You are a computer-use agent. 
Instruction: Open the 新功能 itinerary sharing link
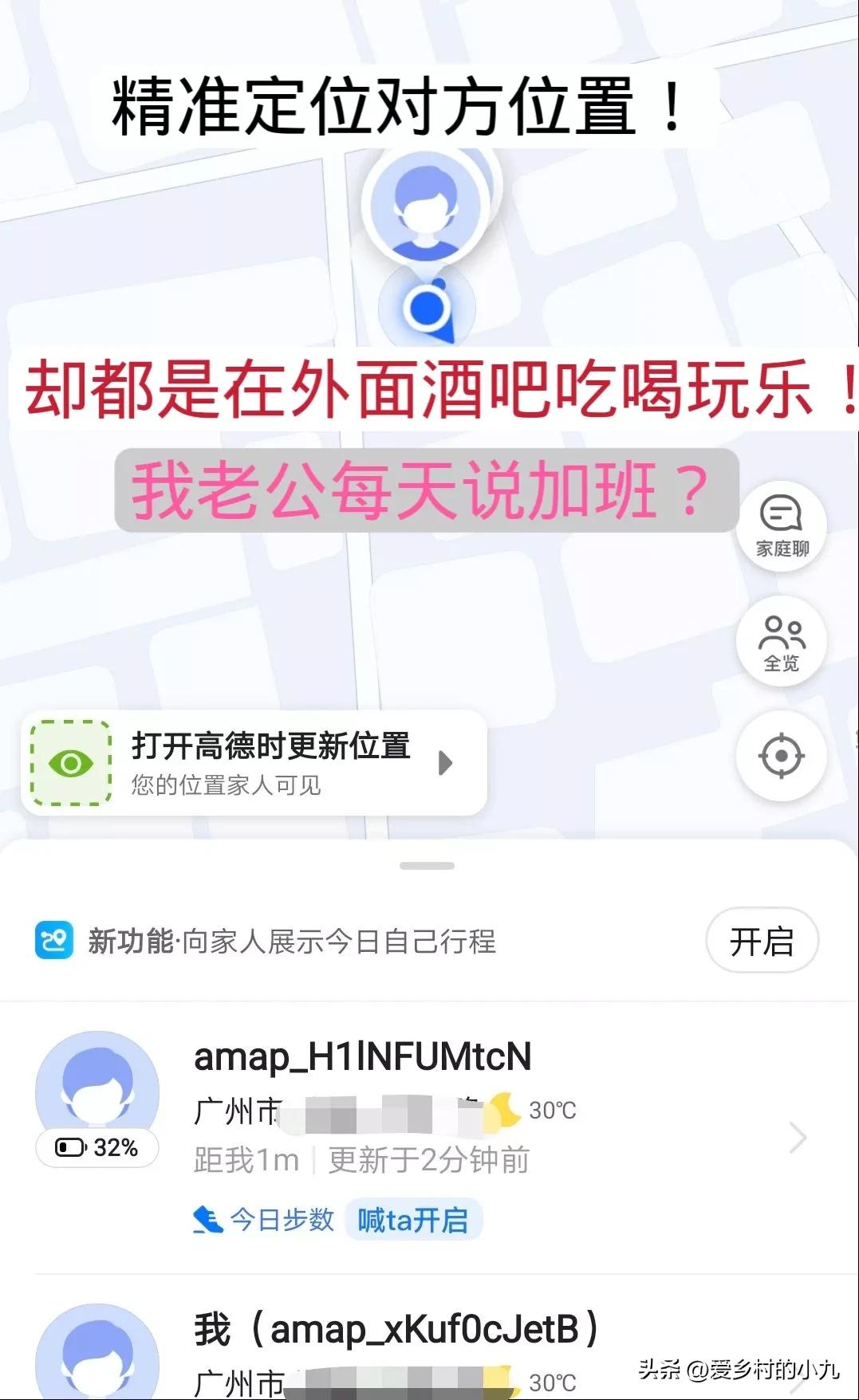[x=291, y=941]
